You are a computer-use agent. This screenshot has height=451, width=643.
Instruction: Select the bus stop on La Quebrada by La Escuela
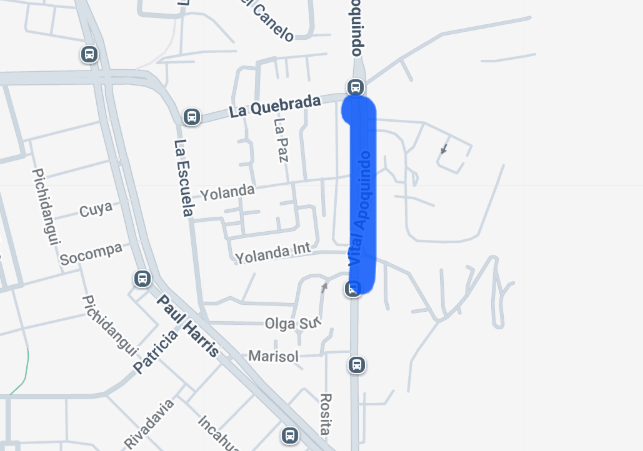pyautogui.click(x=190, y=118)
